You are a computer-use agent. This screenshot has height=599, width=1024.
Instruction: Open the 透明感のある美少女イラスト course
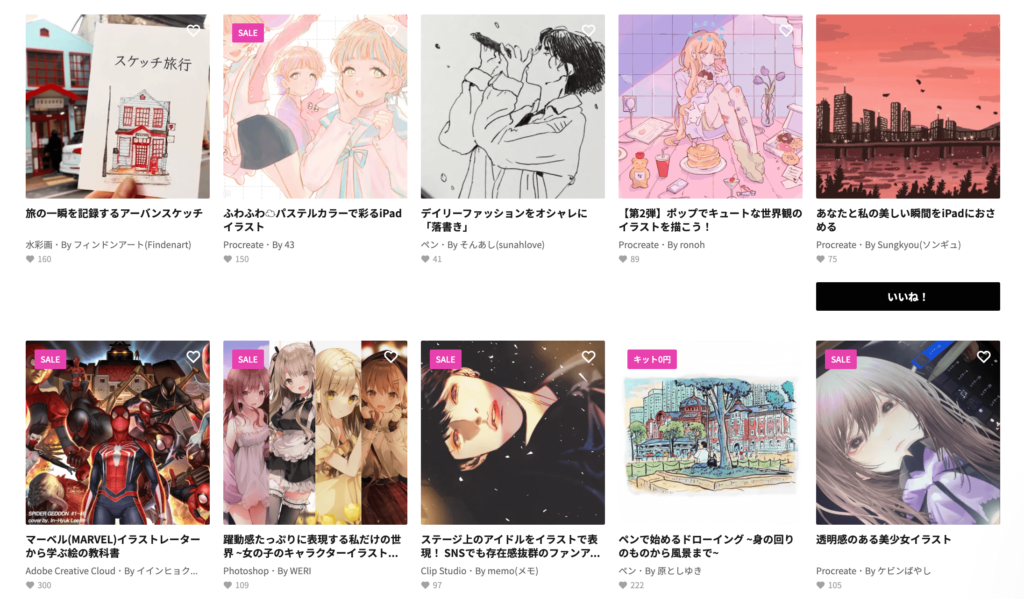[x=907, y=432]
